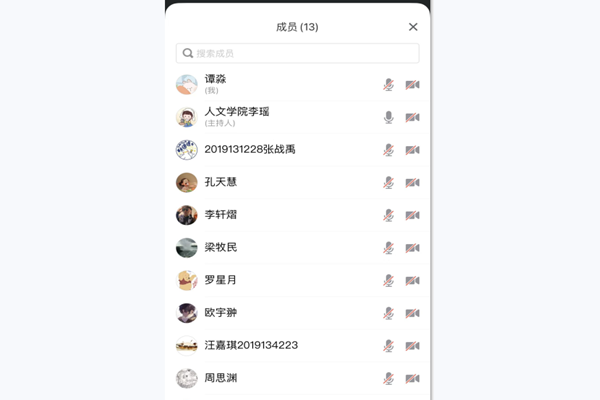The height and width of the screenshot is (400, 600).
Task: Tap the microphone icon next to 李轩熠
Action: click(x=389, y=215)
